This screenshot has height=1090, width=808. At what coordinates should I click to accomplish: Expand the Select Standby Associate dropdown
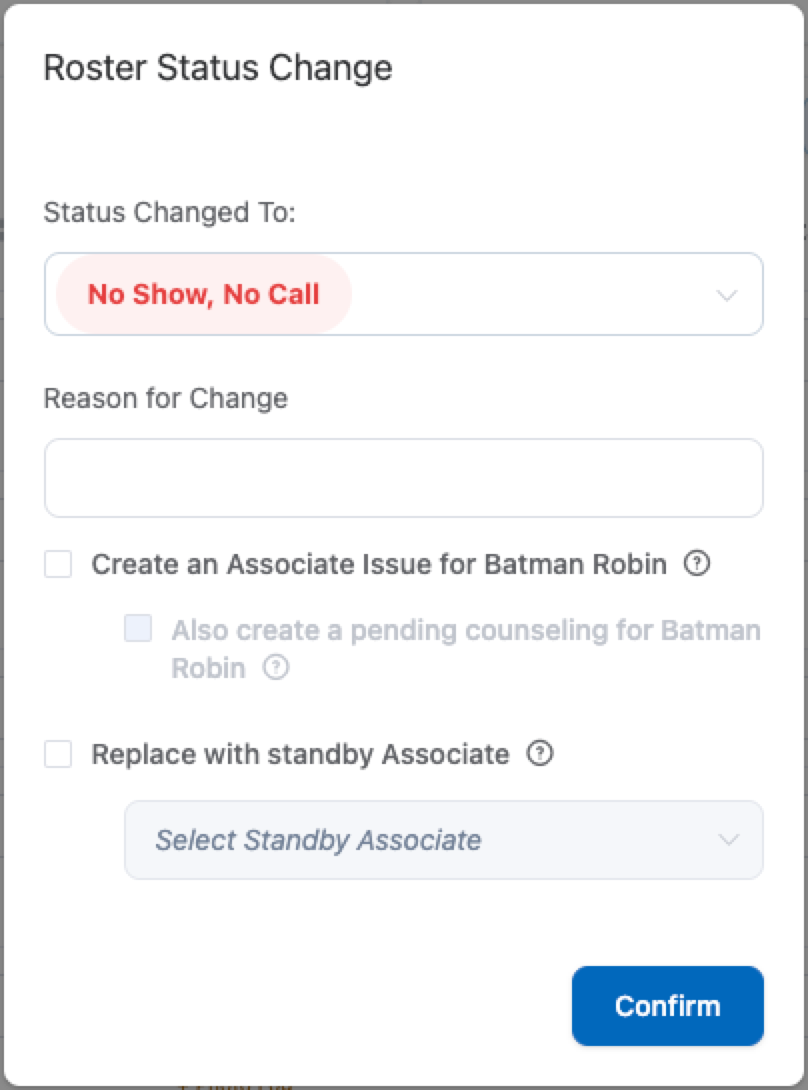444,840
